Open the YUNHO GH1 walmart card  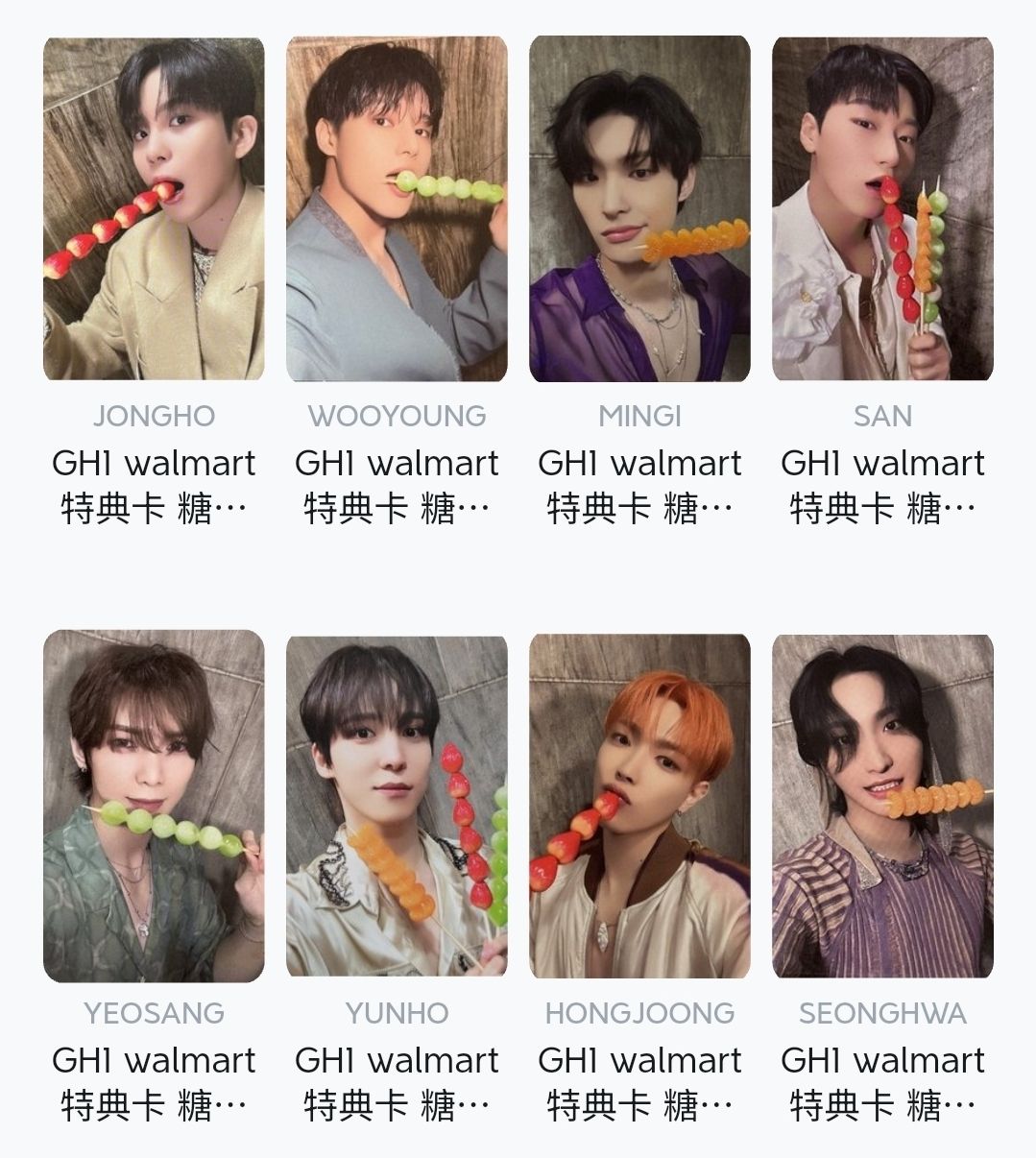click(397, 806)
